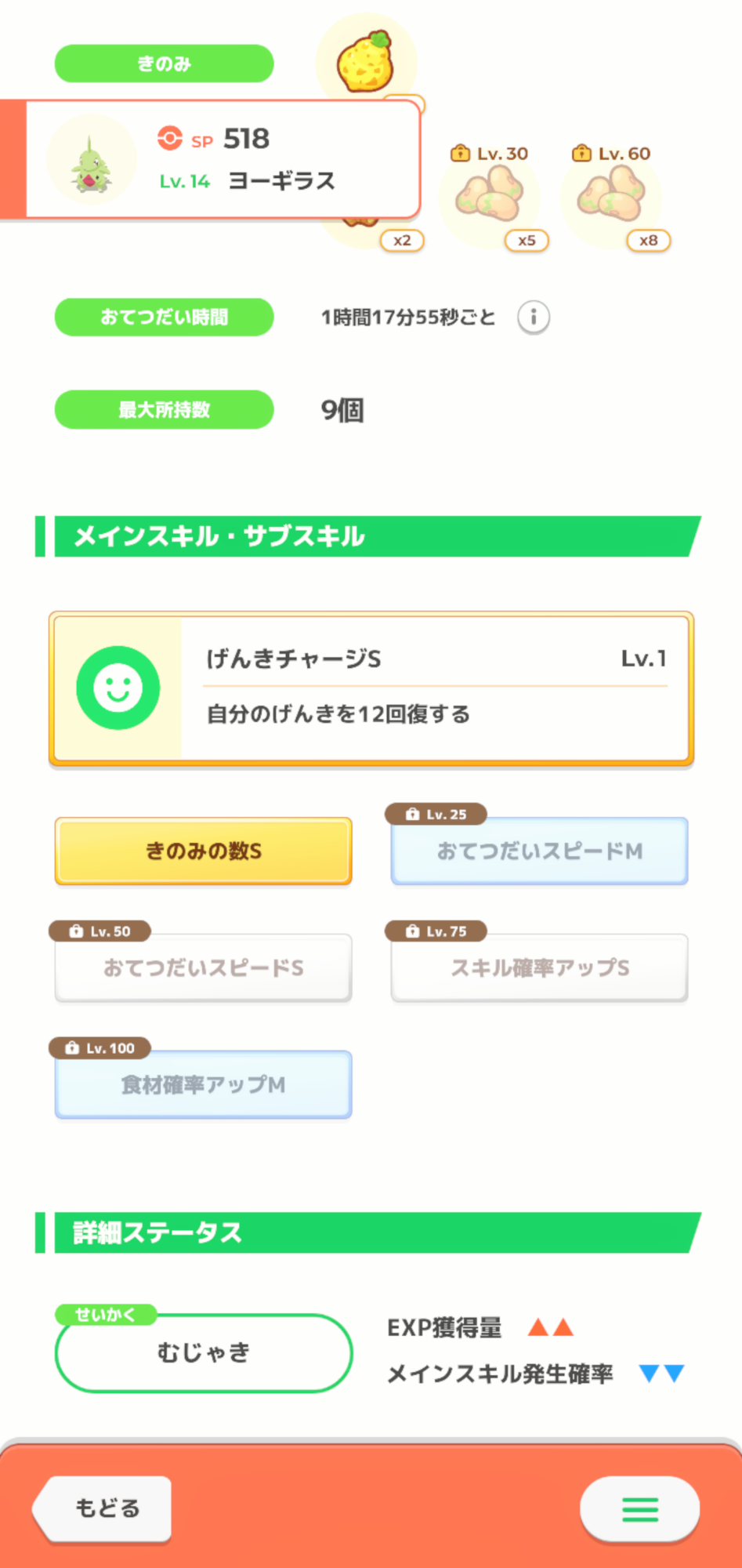The image size is (742, 1568).
Task: Select the locked スキル確率アップS sub skill
Action: click(540, 967)
